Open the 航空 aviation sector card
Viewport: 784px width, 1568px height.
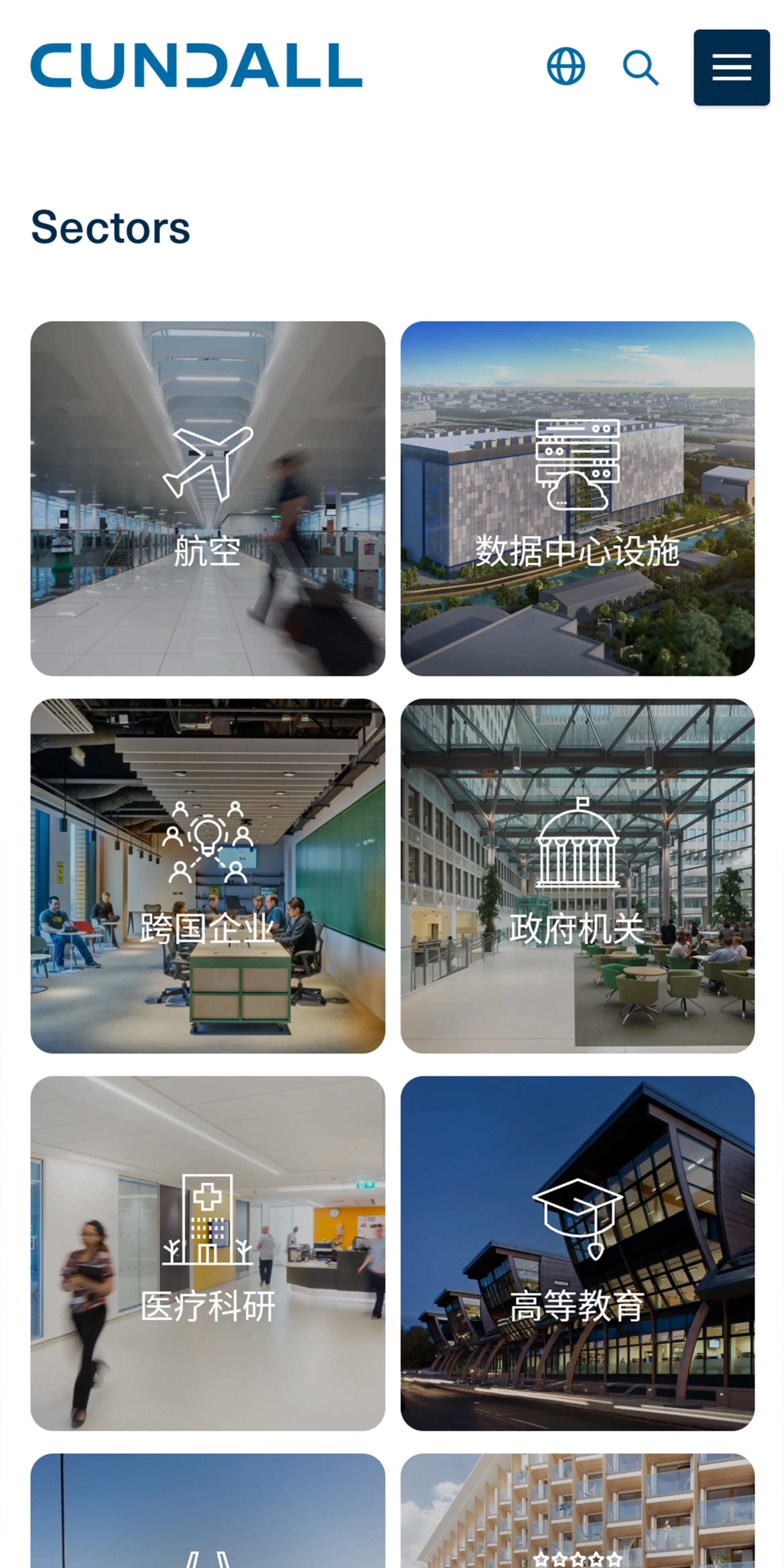click(x=207, y=498)
